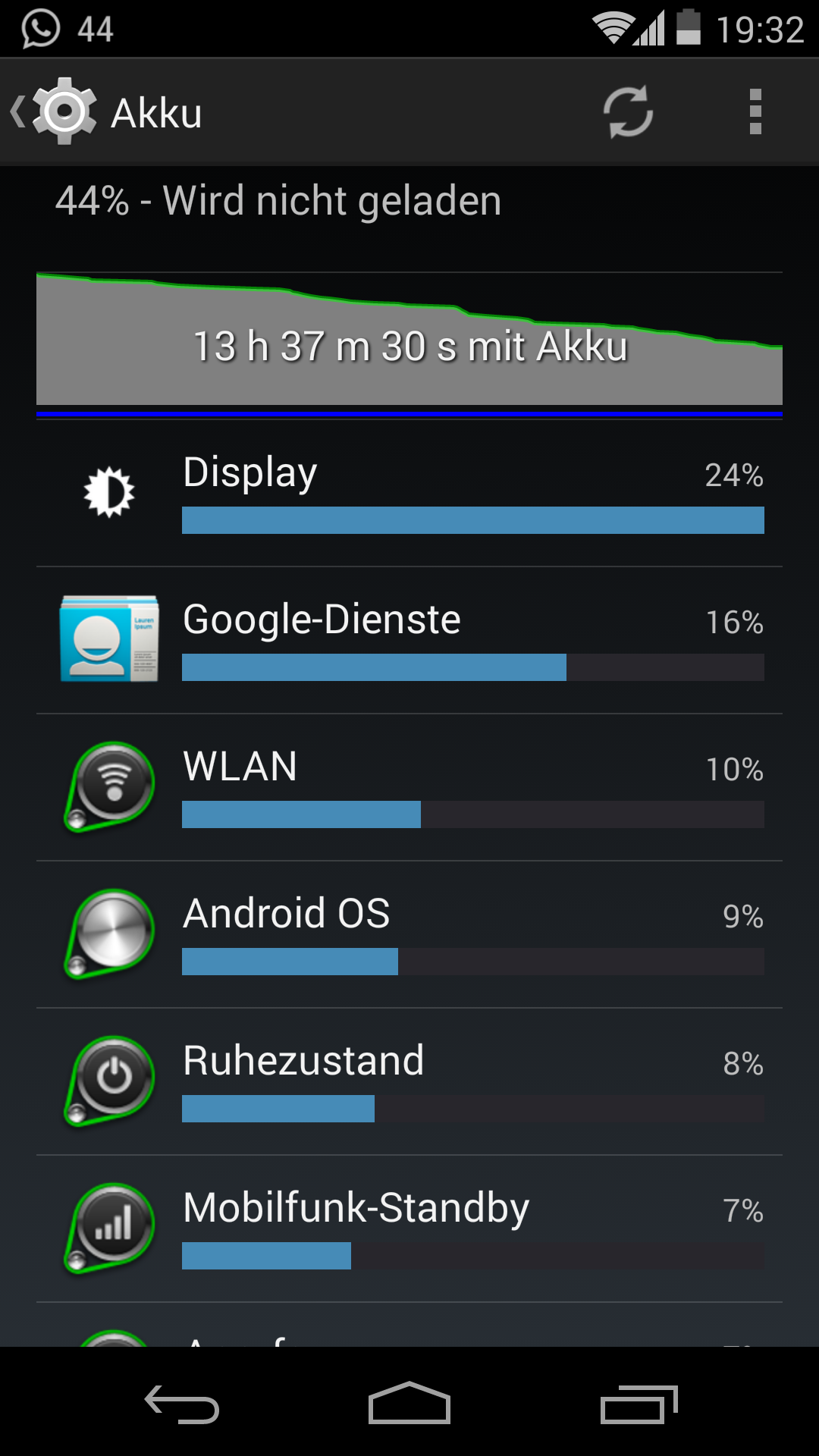Open the overflow menu

coord(755,112)
